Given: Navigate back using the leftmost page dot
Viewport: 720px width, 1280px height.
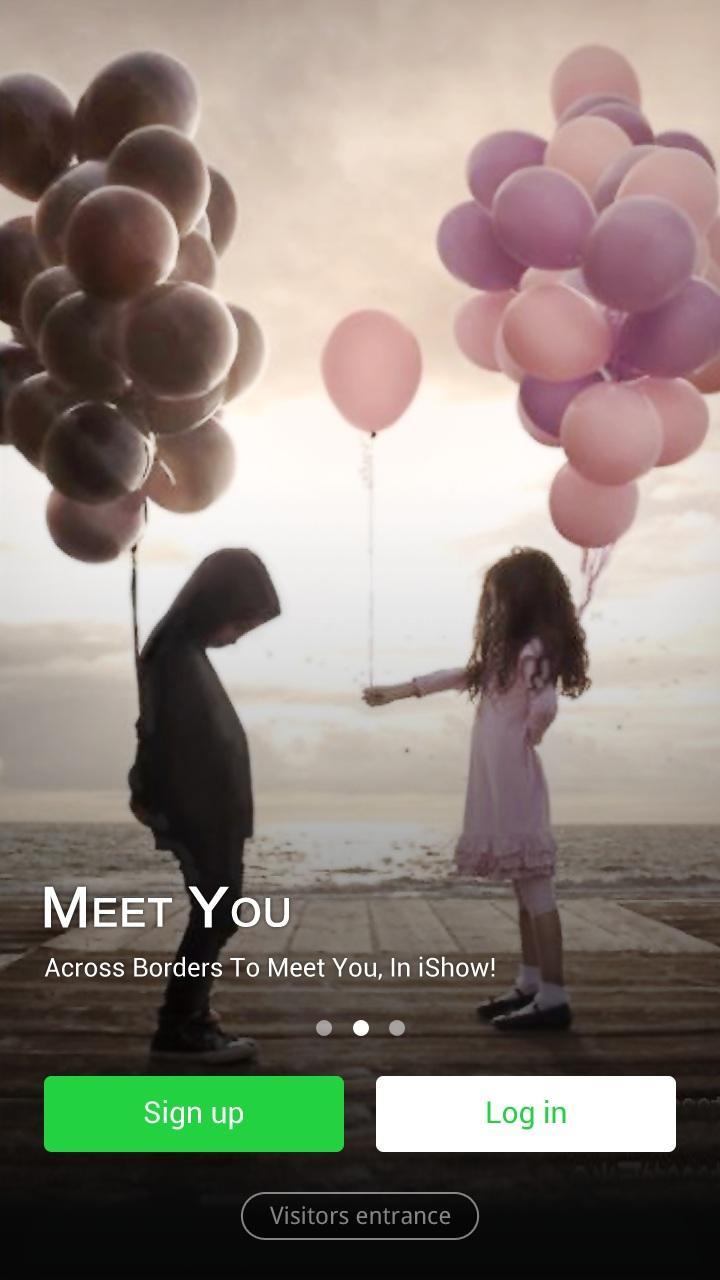Looking at the screenshot, I should pyautogui.click(x=324, y=1027).
